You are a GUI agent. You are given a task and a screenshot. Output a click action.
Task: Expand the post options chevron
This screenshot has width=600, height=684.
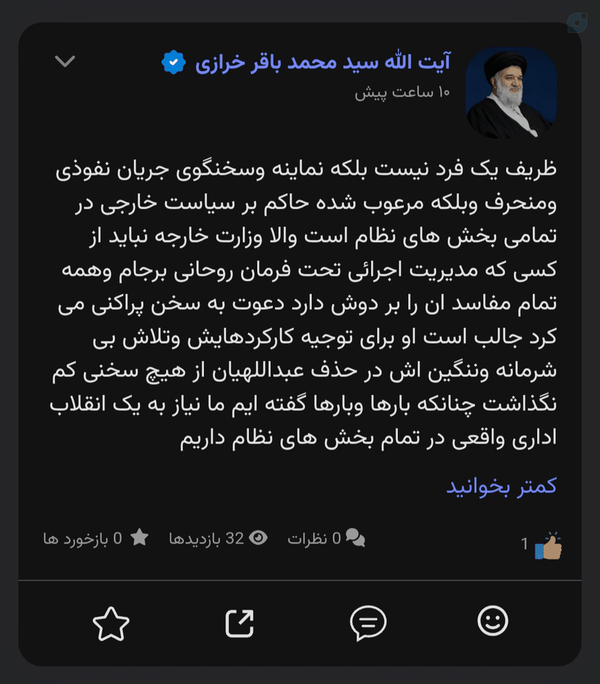(x=65, y=61)
